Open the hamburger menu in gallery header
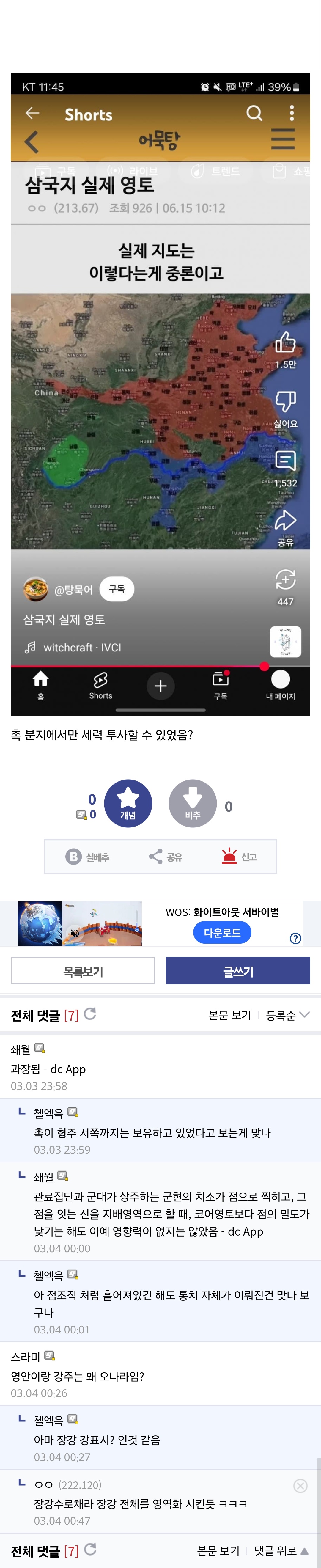321x1568 pixels. [283, 139]
